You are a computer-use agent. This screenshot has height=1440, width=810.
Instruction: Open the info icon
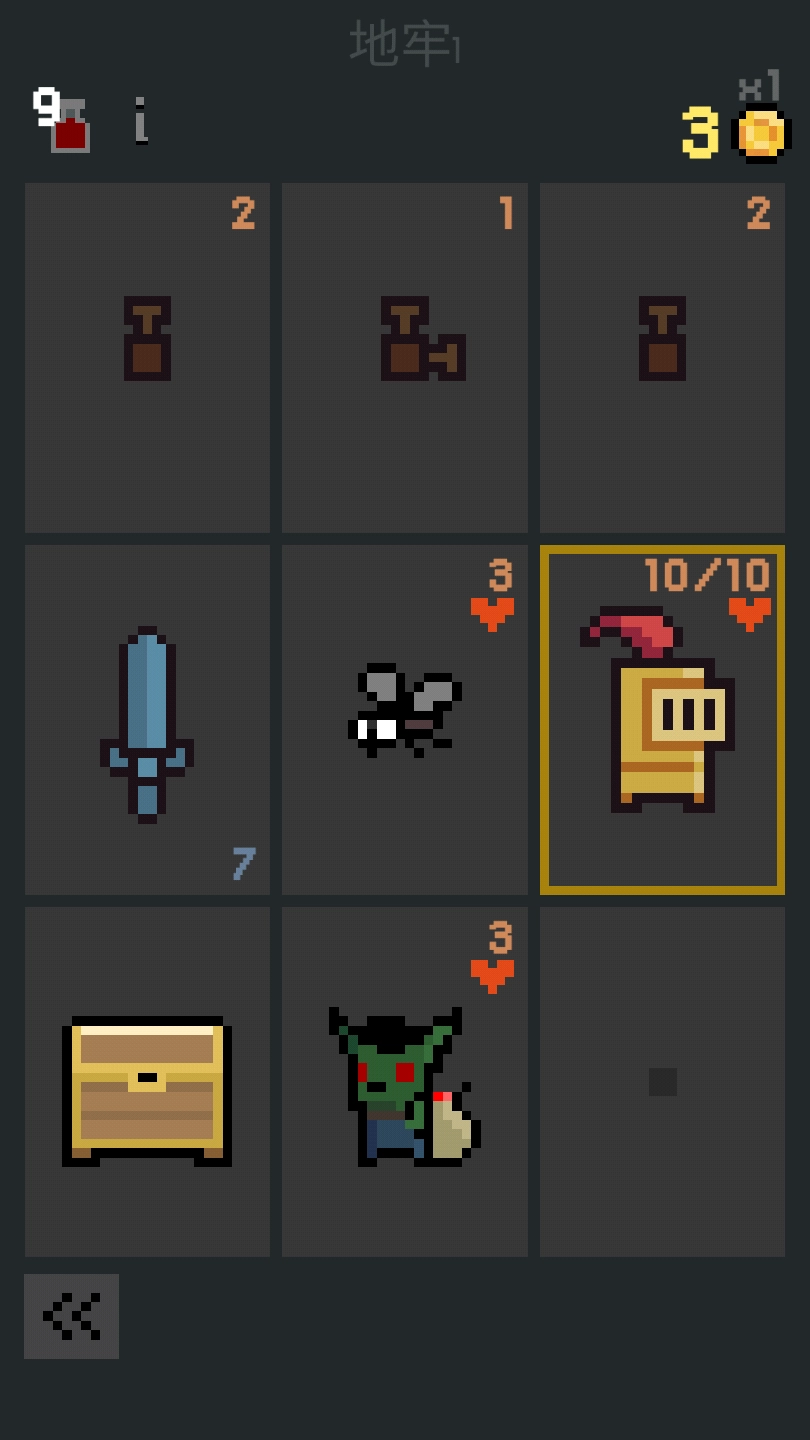coord(141,122)
